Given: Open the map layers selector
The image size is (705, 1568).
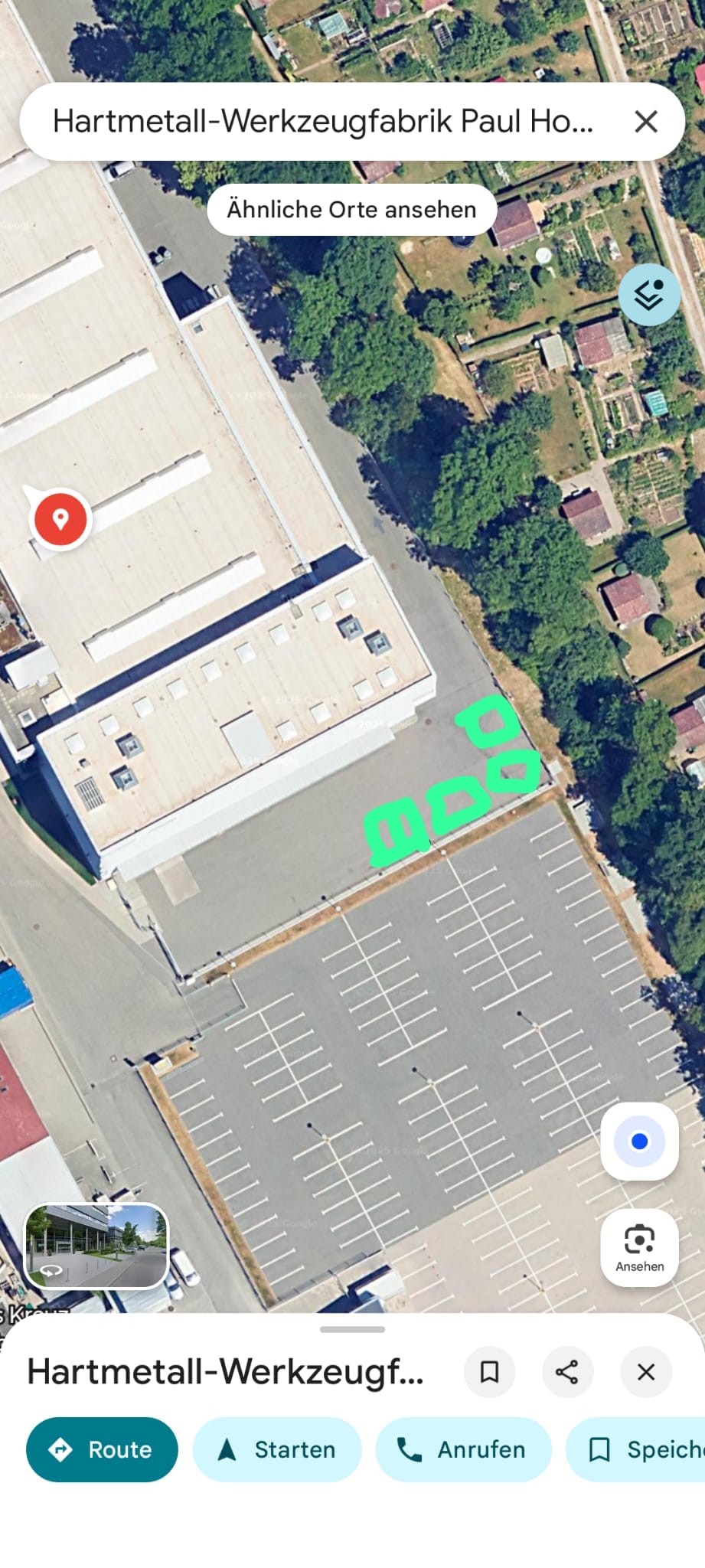Looking at the screenshot, I should (x=649, y=295).
